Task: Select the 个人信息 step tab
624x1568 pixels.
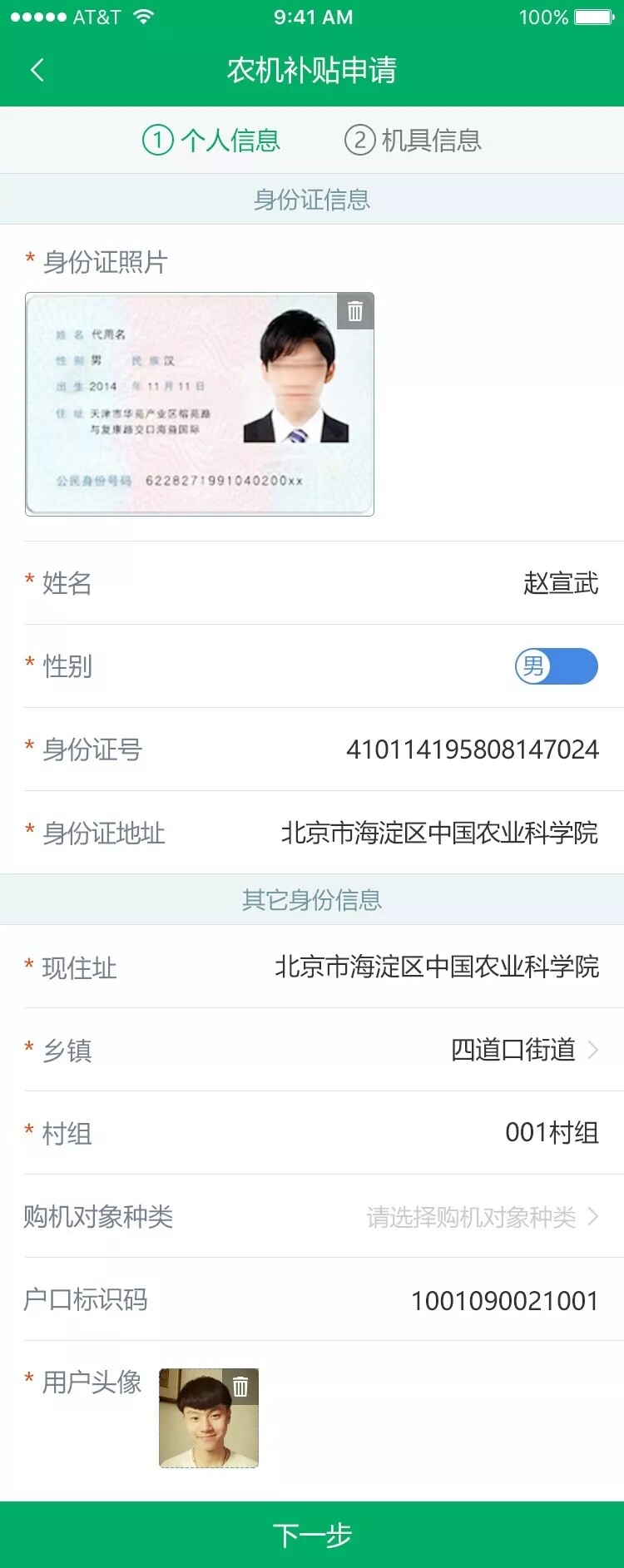Action: [212, 140]
